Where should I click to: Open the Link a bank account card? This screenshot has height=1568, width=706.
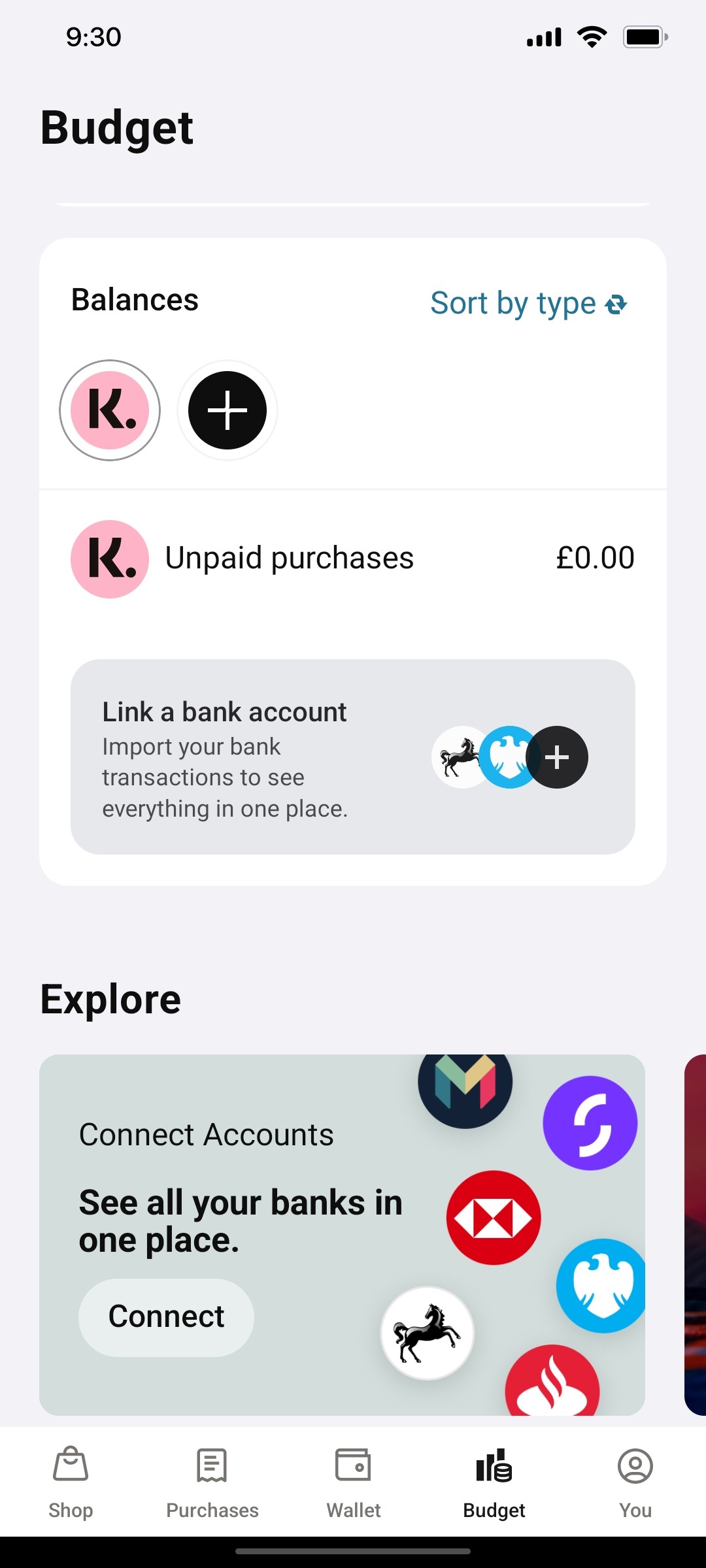coord(353,758)
